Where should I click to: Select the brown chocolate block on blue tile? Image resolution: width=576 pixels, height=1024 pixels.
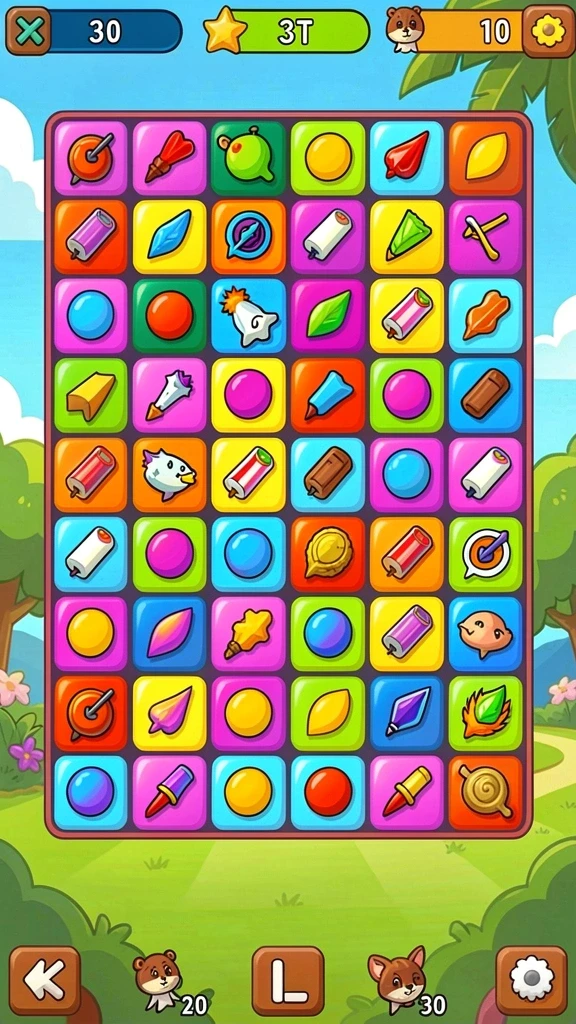tap(485, 395)
